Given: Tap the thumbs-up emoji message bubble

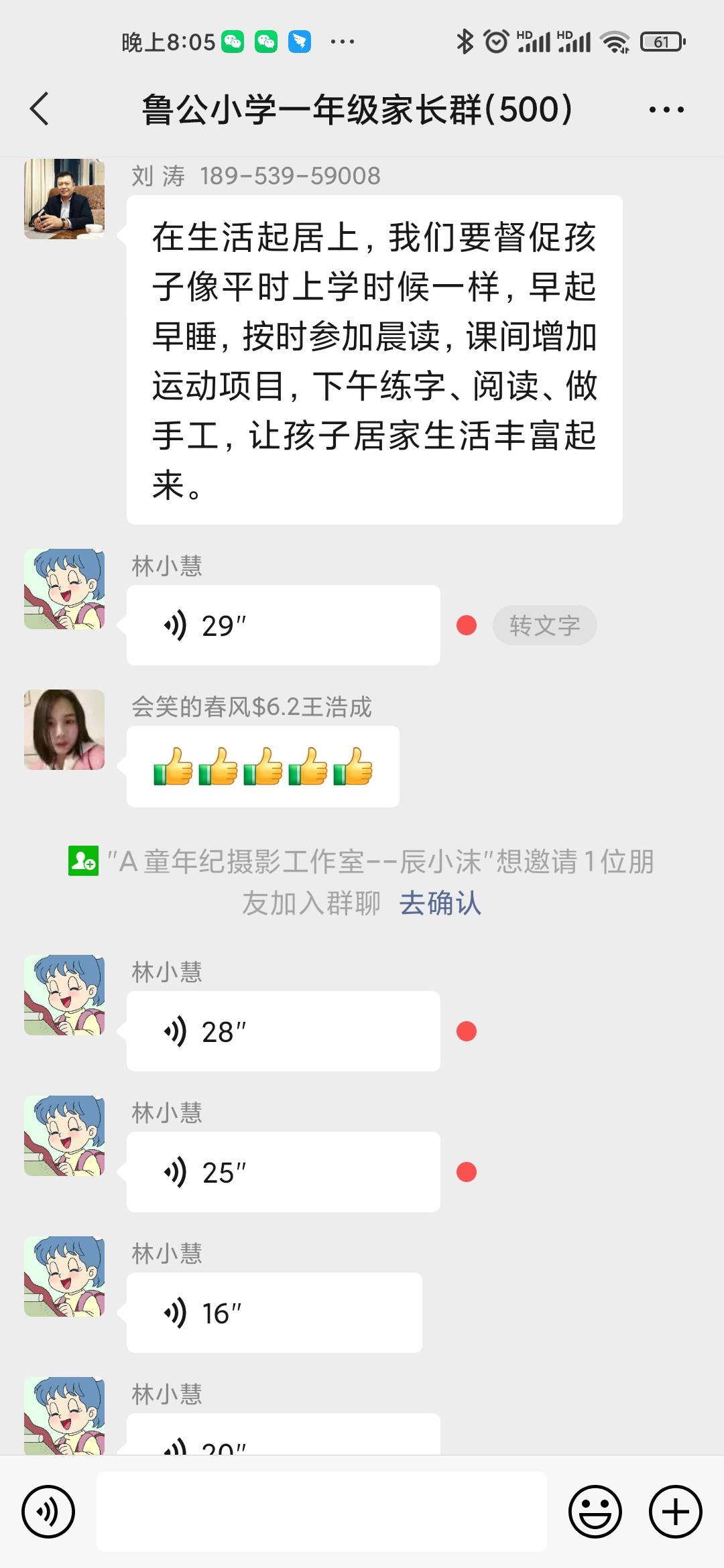Looking at the screenshot, I should click(263, 767).
